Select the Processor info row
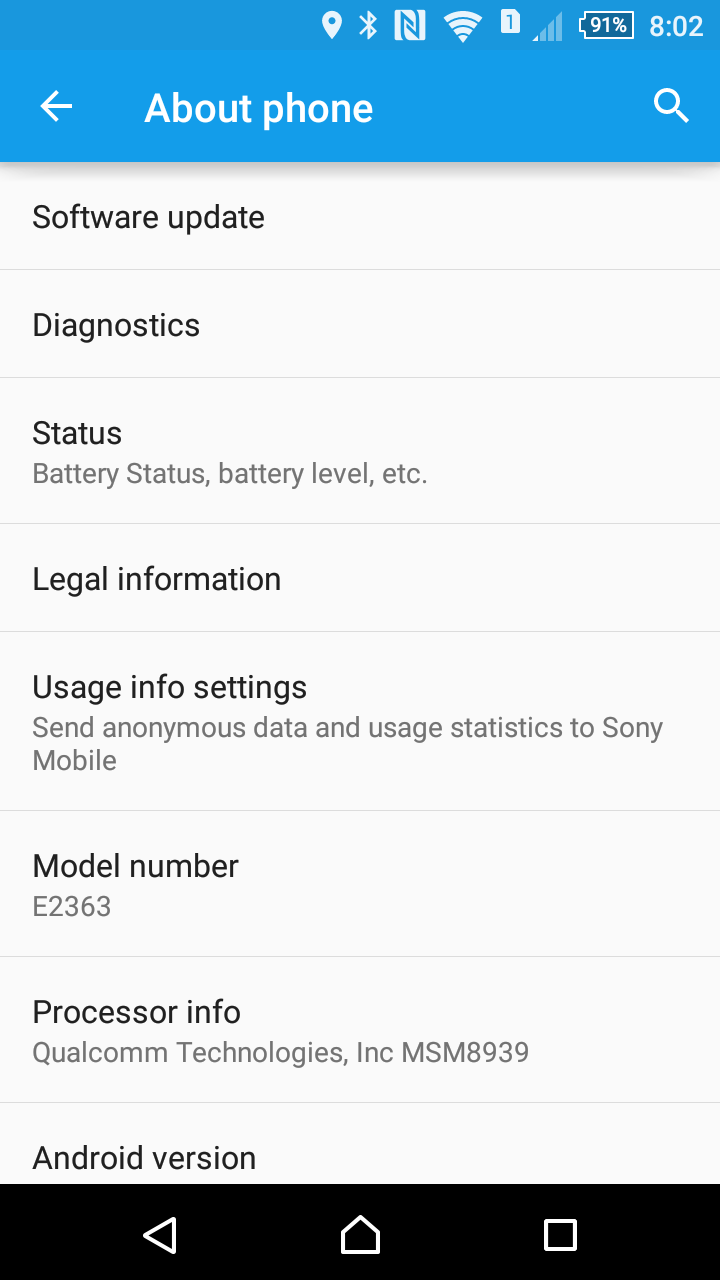The image size is (720, 1280). (x=360, y=1030)
